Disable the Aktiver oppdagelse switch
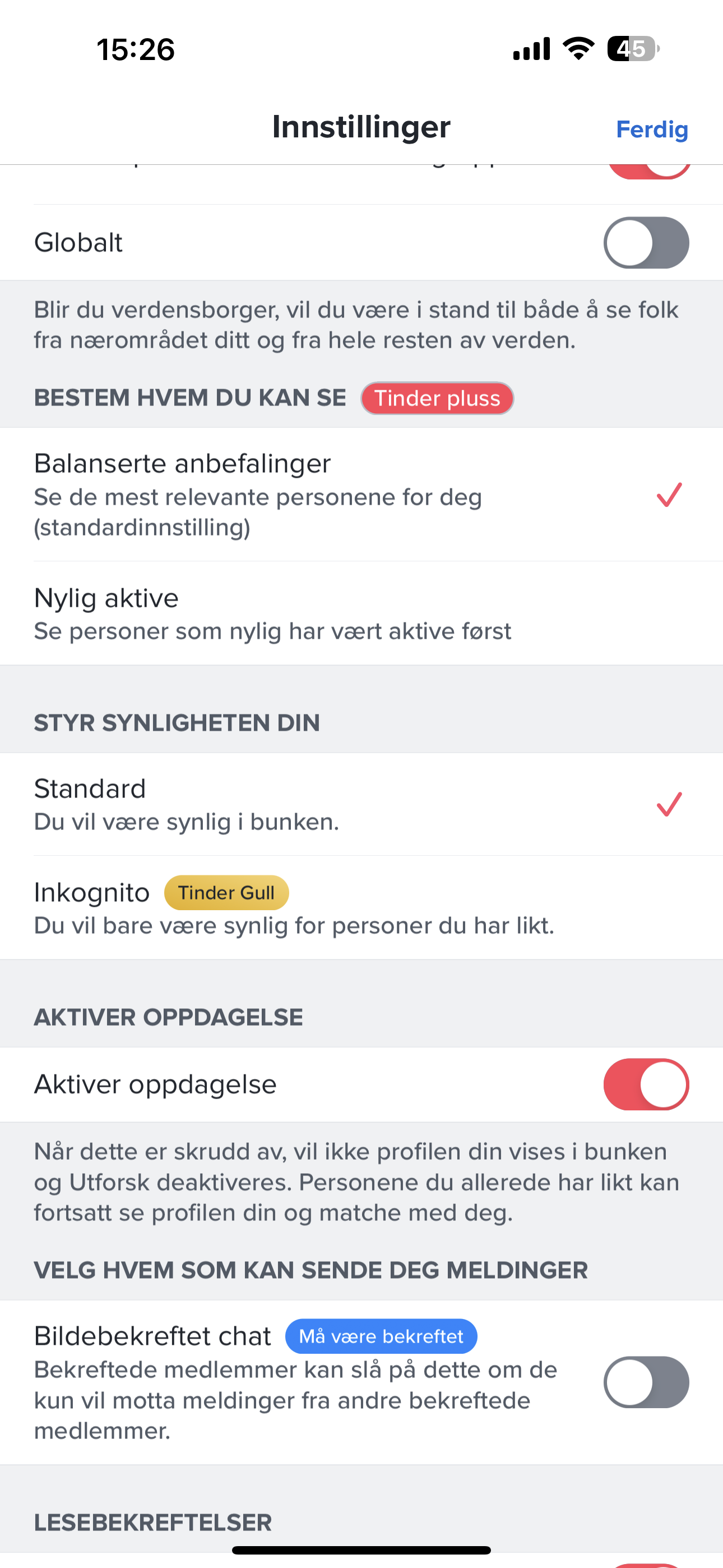This screenshot has width=723, height=1568. coord(646,1084)
